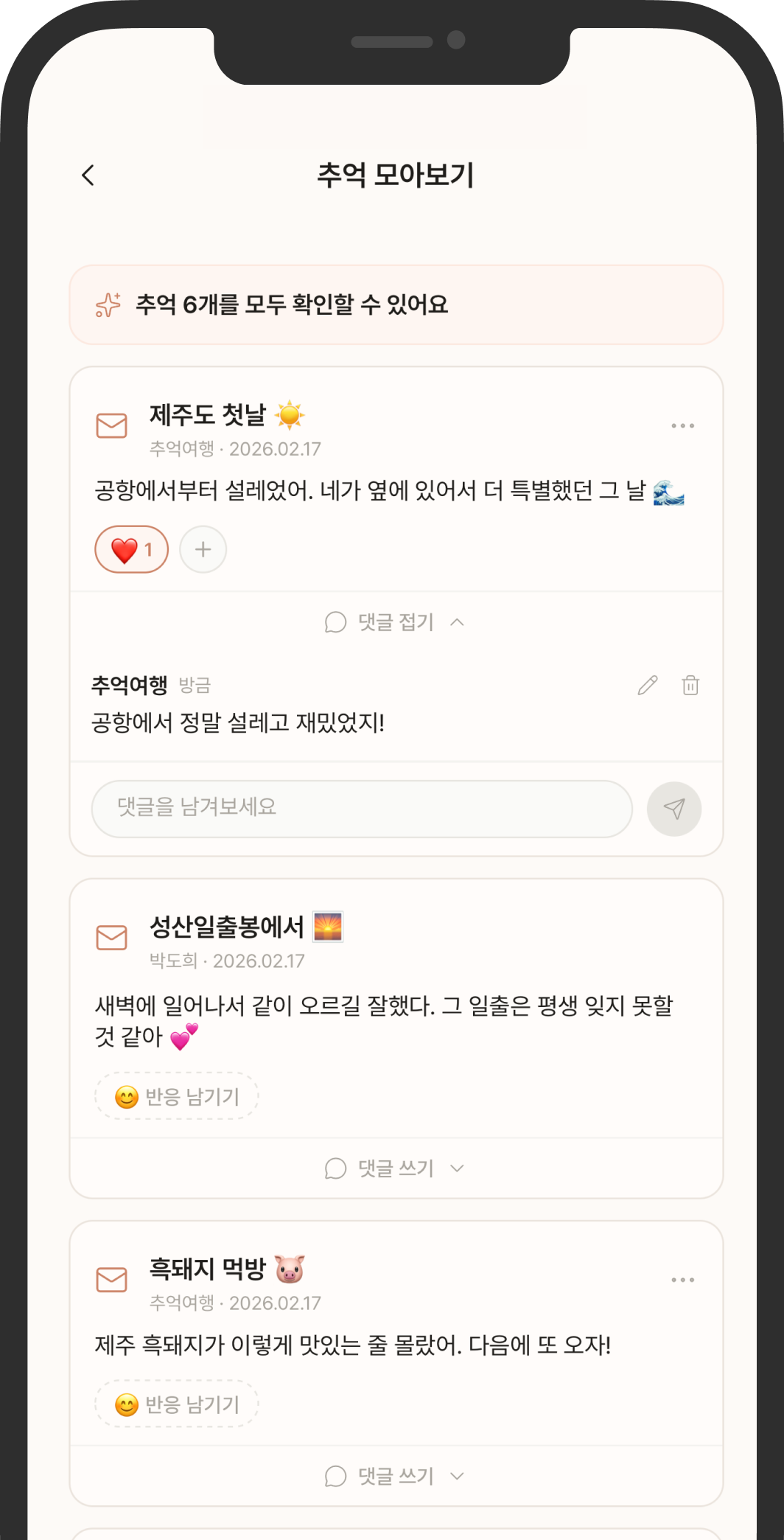Image resolution: width=784 pixels, height=1540 pixels.
Task: Select the back arrow to exit 추억 모아보기
Action: point(88,175)
